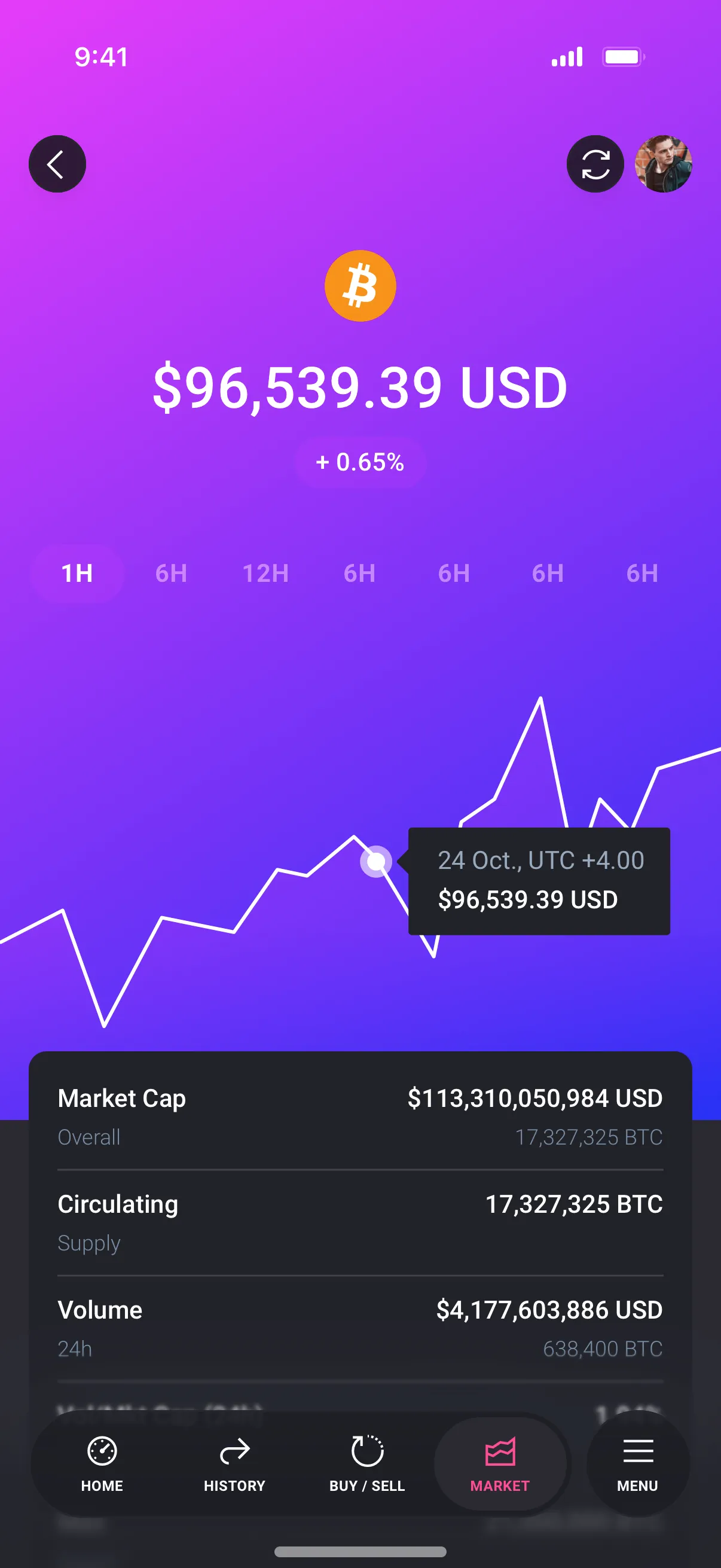
Task: Tap the middle 6H period selector
Action: coord(453,573)
